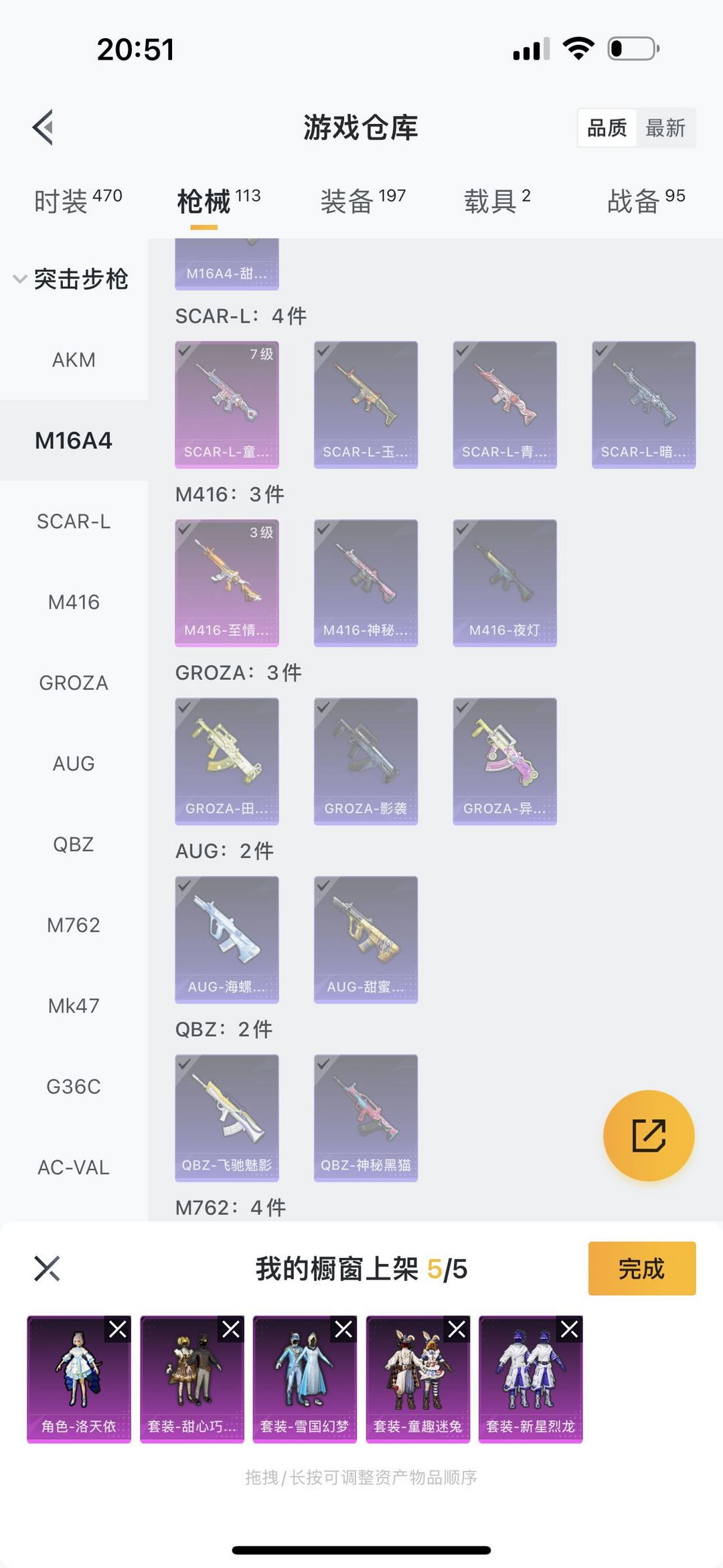723x1568 pixels.
Task: Select AKM in the side list
Action: 74,360
